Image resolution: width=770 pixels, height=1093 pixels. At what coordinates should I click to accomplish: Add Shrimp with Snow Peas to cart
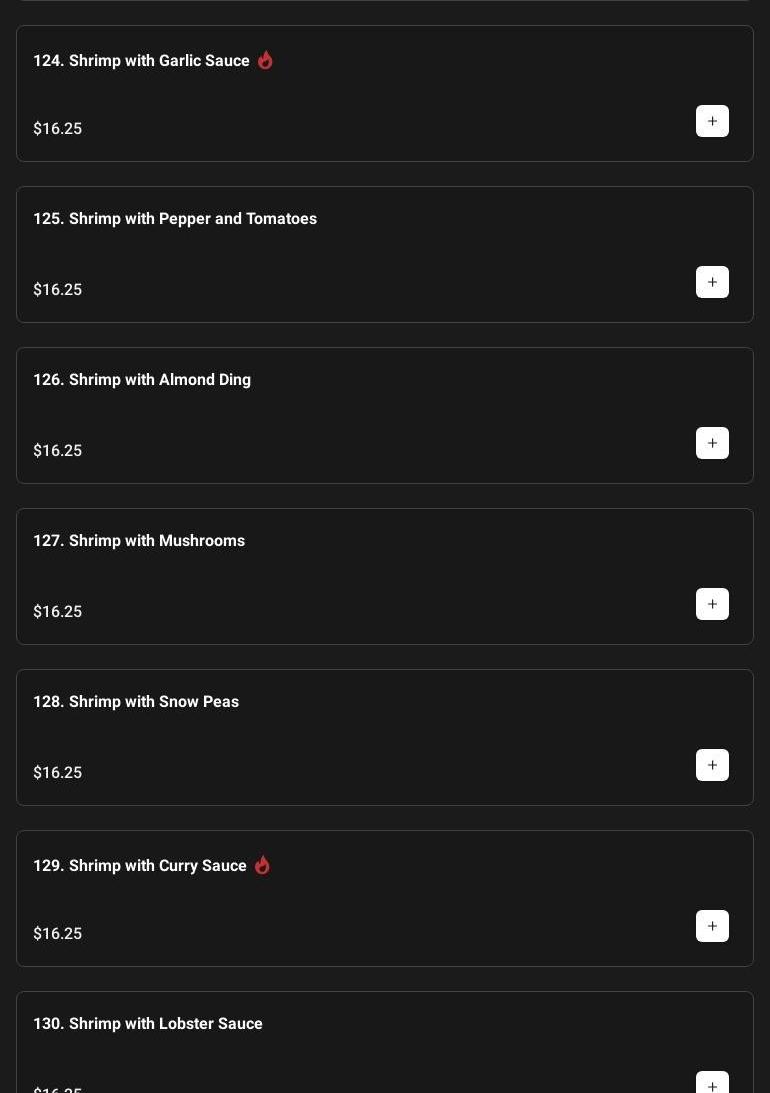712,765
